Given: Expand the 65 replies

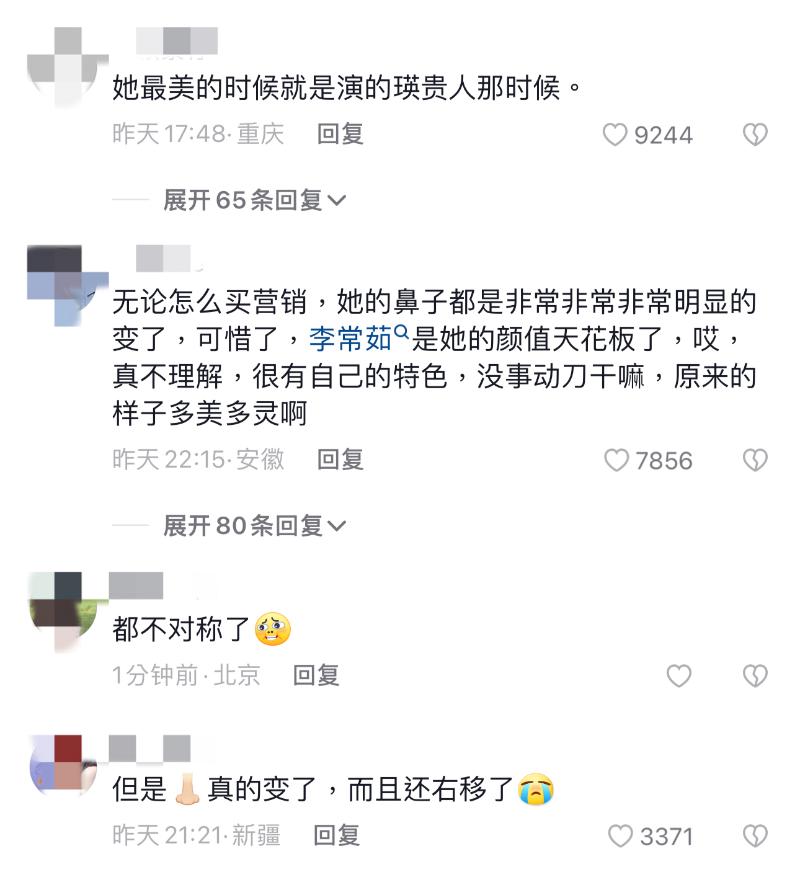Looking at the screenshot, I should tap(254, 200).
